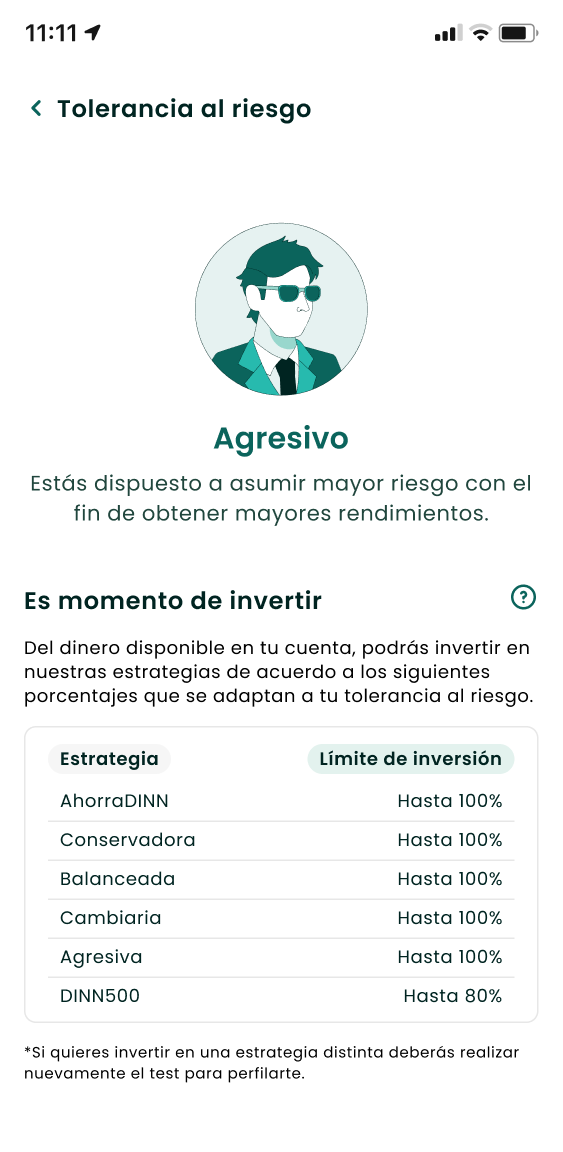Go back from Tolerancia al riesgo

tap(35, 109)
